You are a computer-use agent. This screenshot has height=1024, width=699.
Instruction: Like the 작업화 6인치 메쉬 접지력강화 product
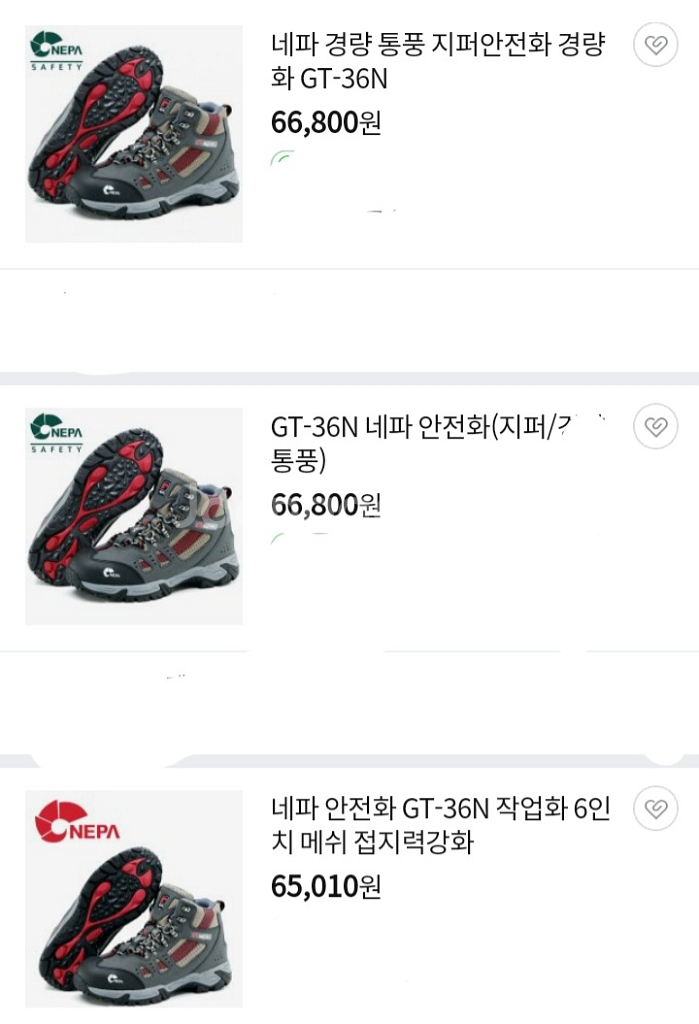click(x=656, y=809)
